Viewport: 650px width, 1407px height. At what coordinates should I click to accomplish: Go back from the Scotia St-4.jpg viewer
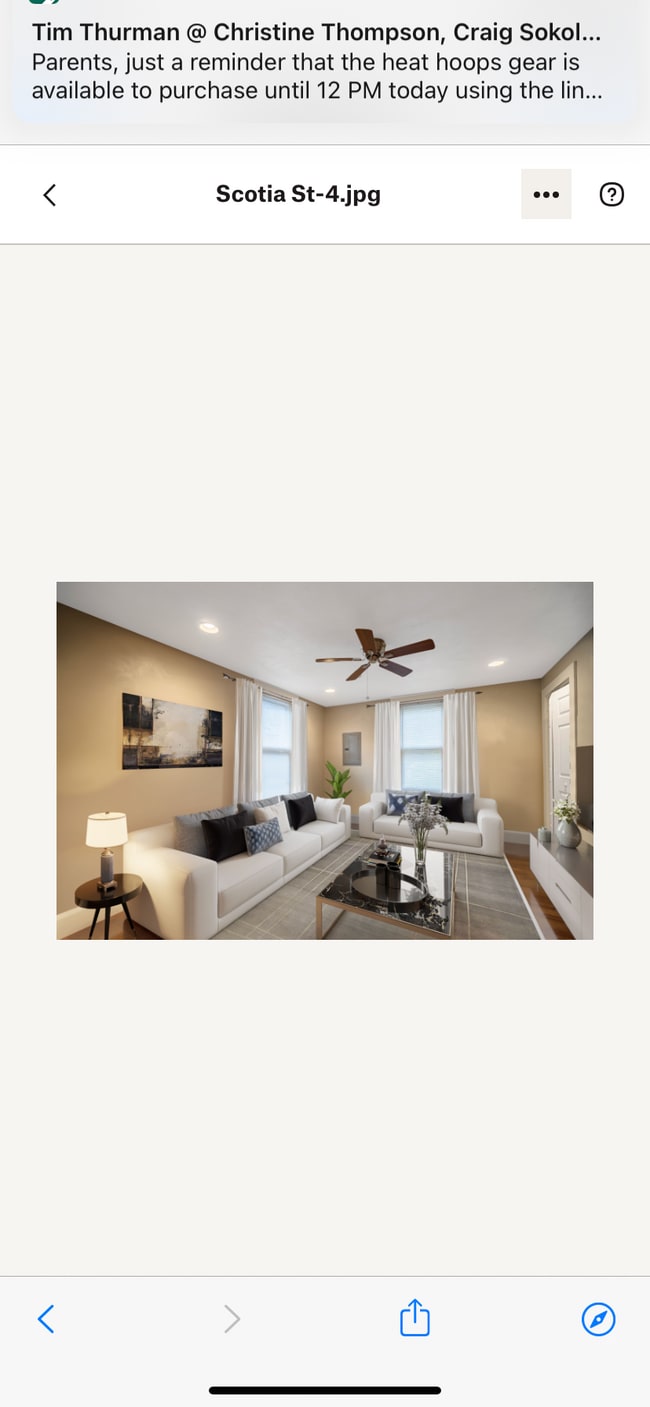pyautogui.click(x=49, y=195)
